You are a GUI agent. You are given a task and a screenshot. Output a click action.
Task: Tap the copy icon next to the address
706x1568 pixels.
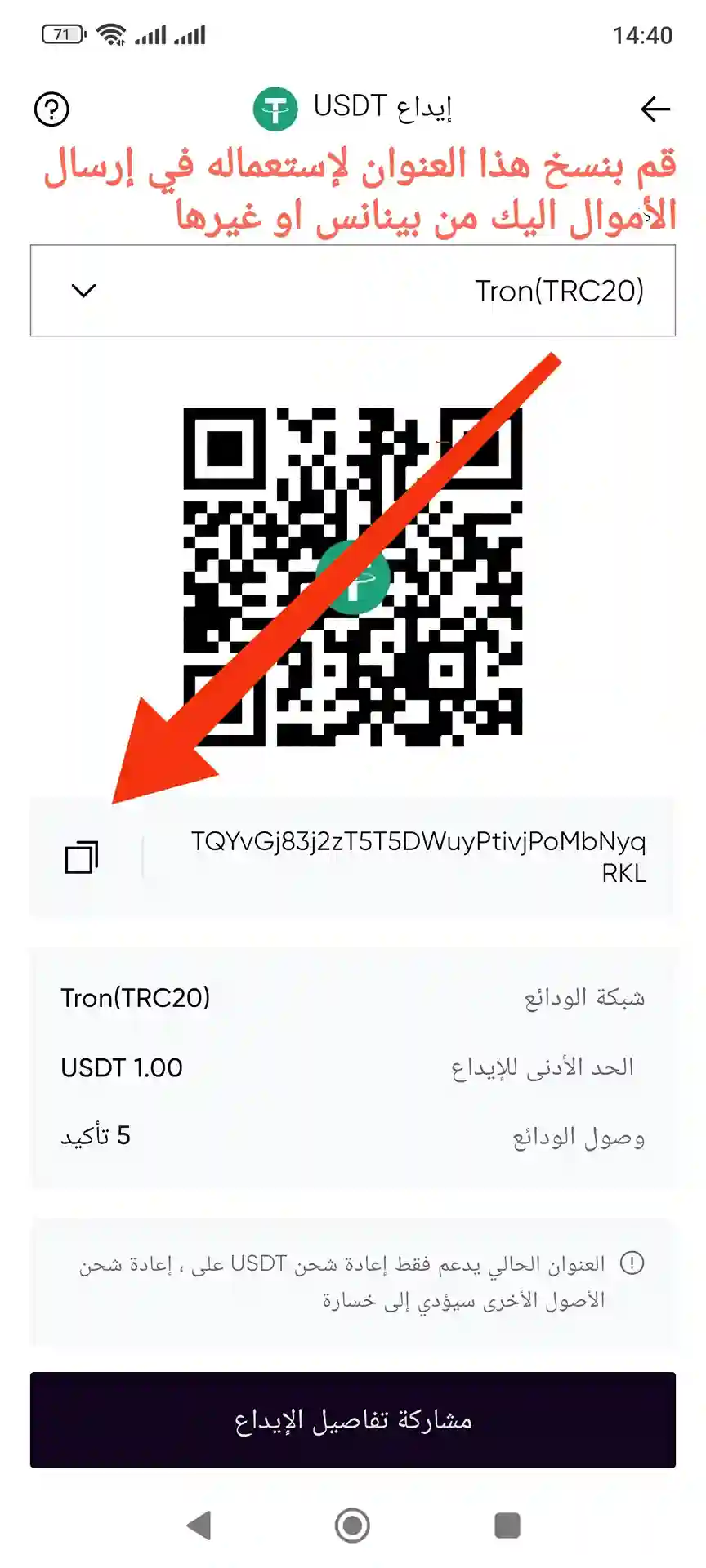[x=80, y=856]
